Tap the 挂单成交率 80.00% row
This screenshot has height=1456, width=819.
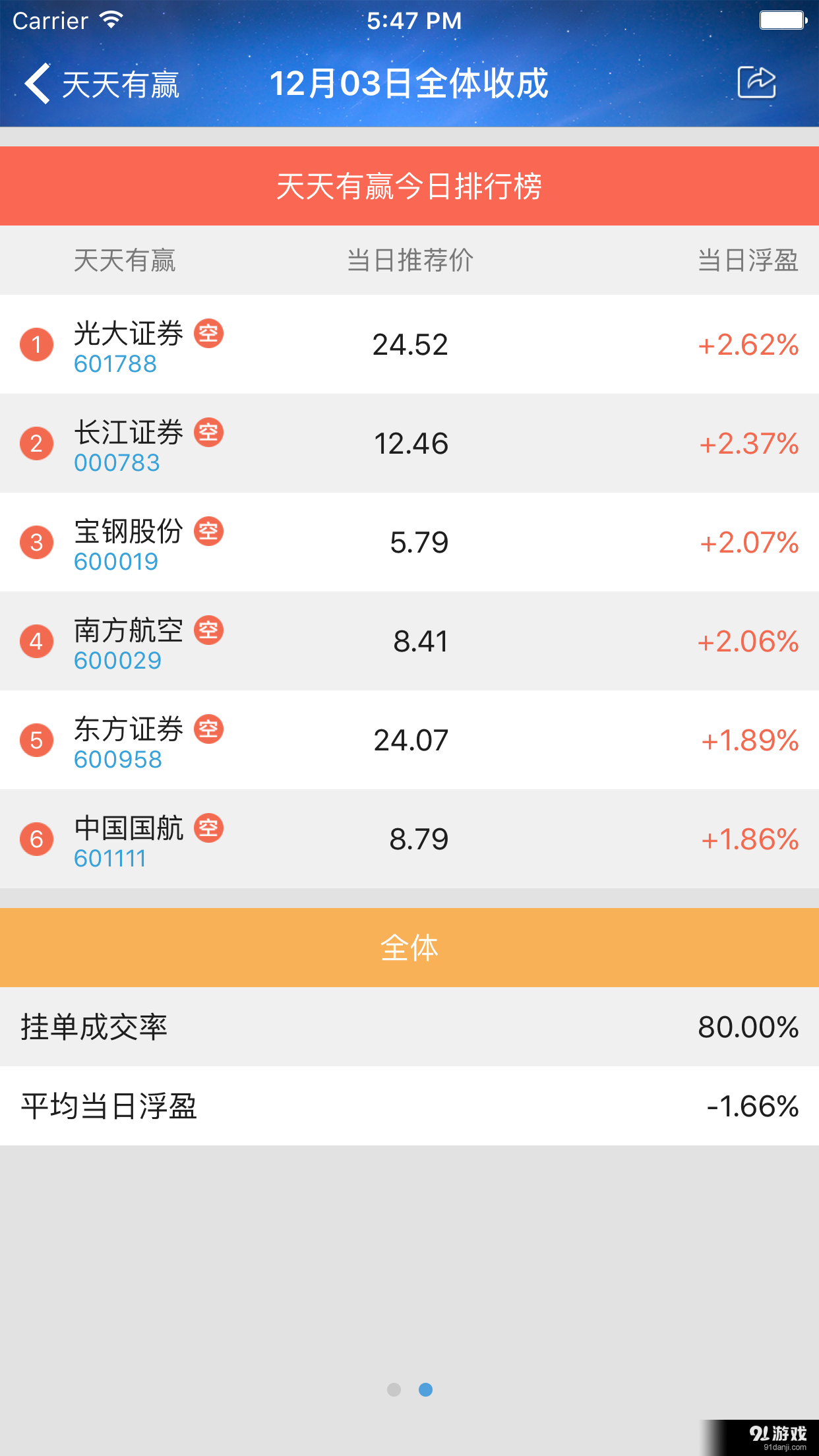point(409,1027)
